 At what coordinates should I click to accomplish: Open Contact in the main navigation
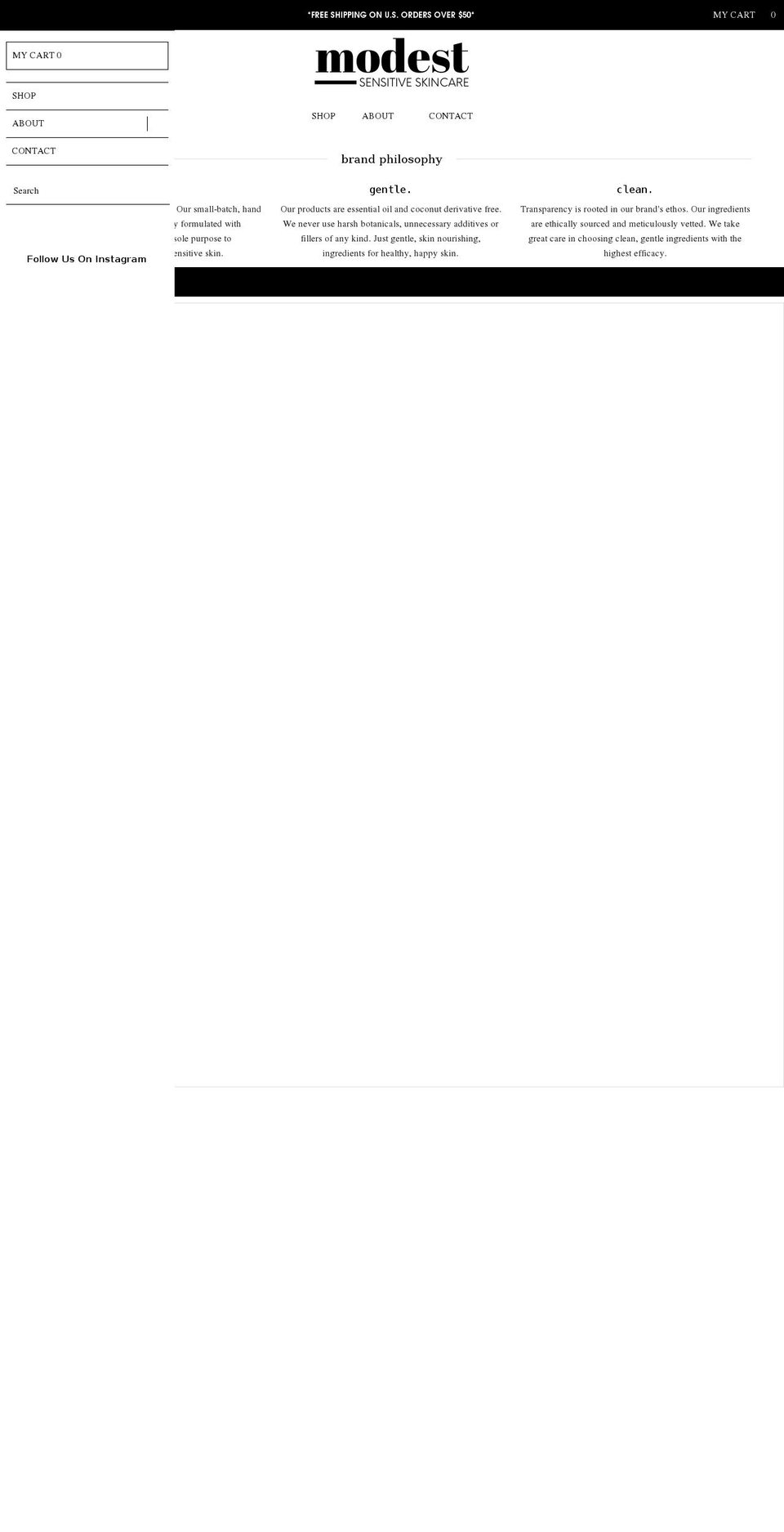[451, 116]
